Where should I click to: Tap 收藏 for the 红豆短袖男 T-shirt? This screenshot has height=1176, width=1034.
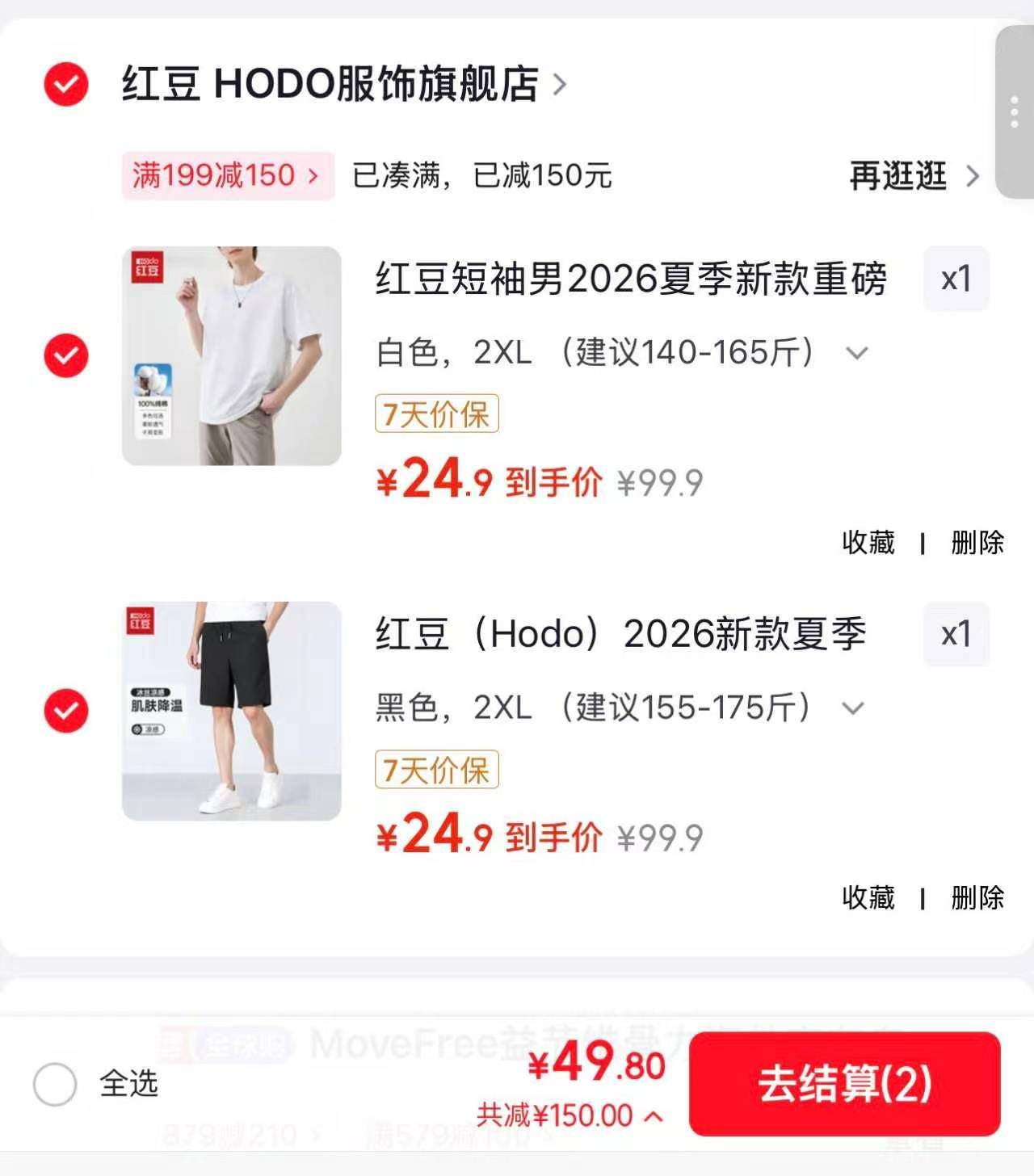(868, 543)
